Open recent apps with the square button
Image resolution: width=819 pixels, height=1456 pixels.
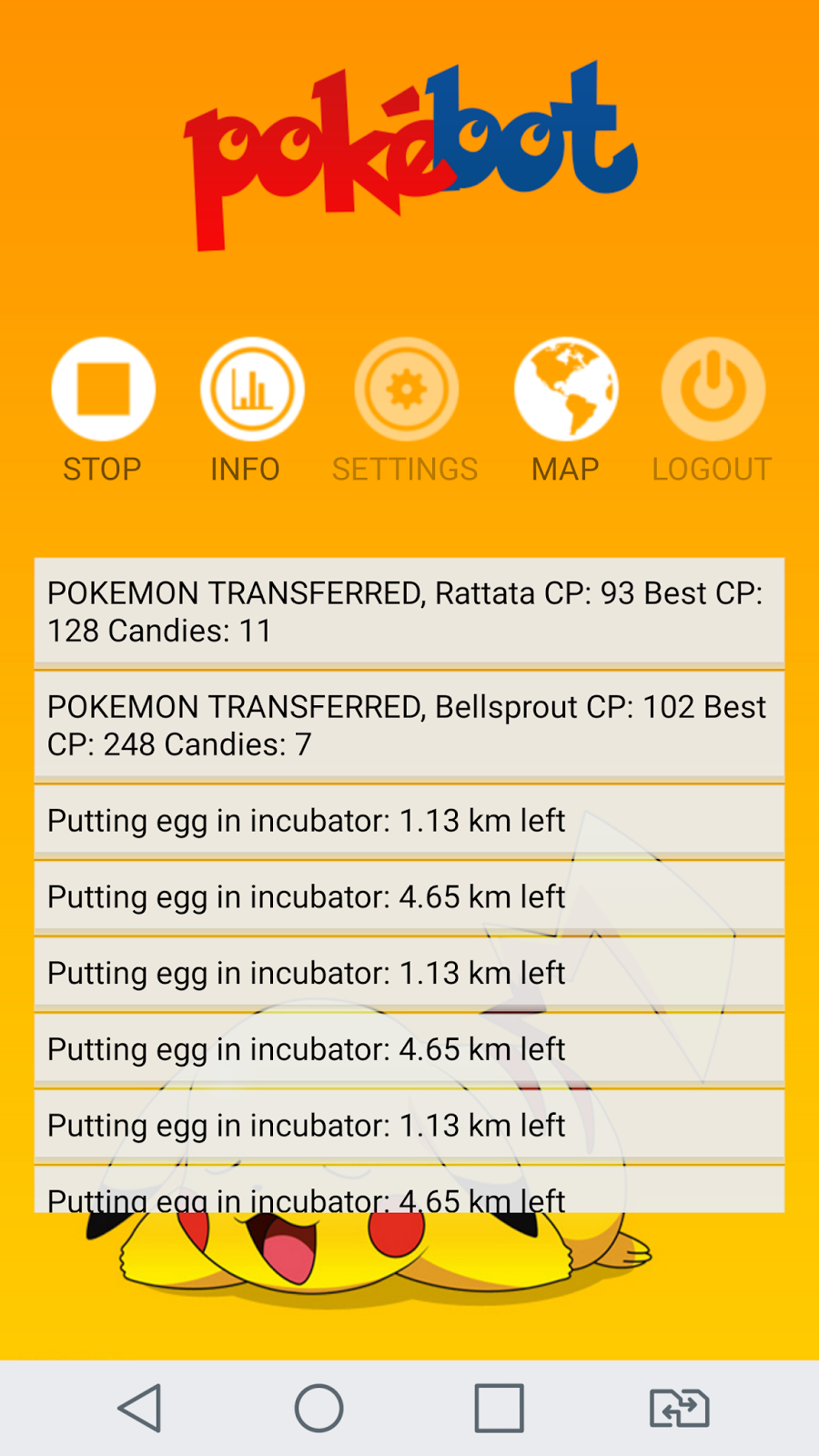500,1408
